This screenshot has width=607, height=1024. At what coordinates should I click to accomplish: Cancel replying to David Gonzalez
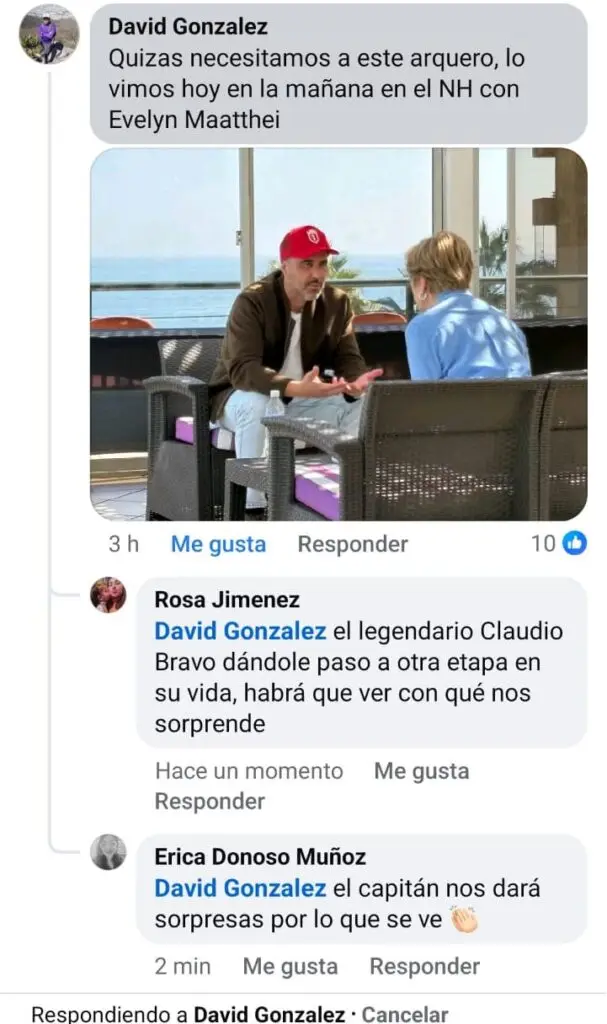coord(405,1013)
